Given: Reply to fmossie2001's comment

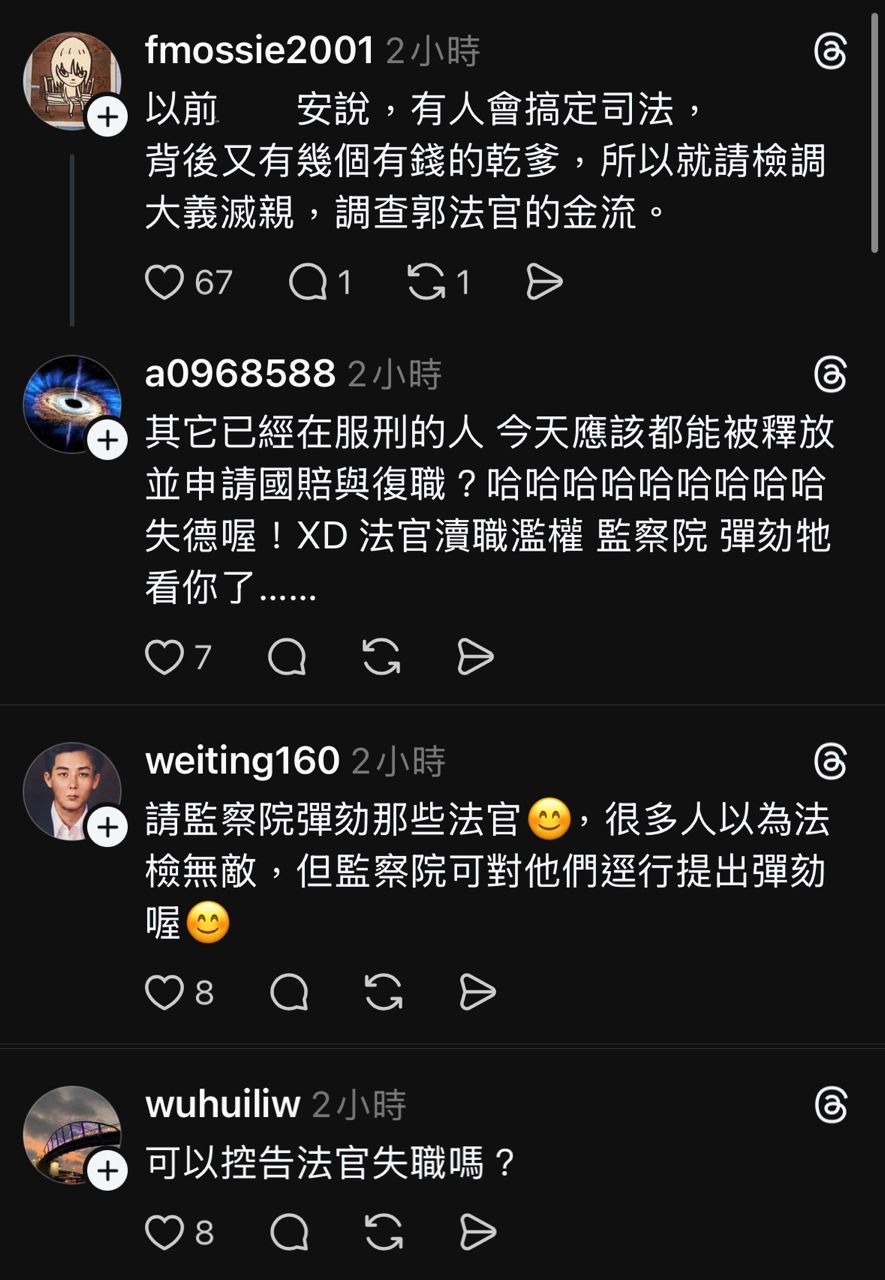Looking at the screenshot, I should 308,283.
